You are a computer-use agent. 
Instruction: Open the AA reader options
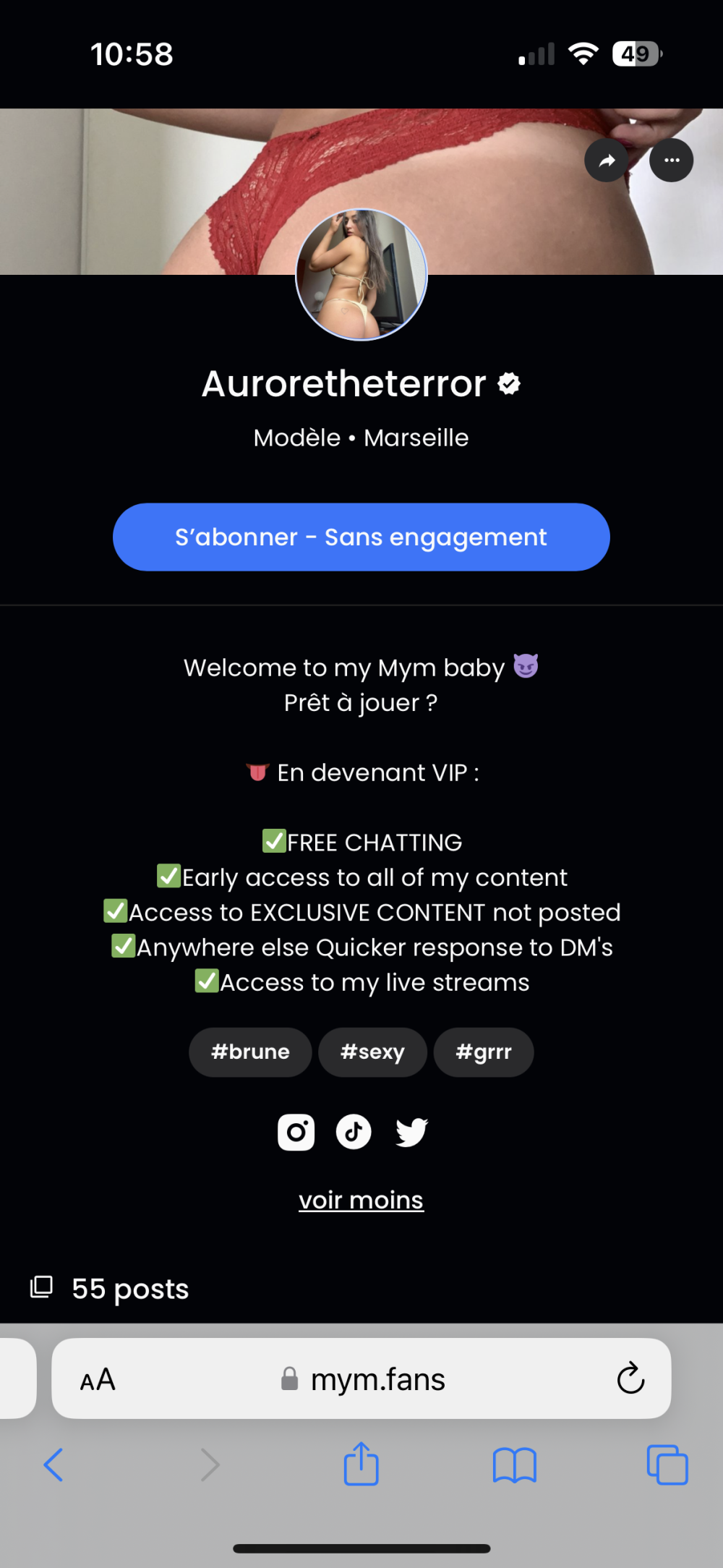[98, 1380]
